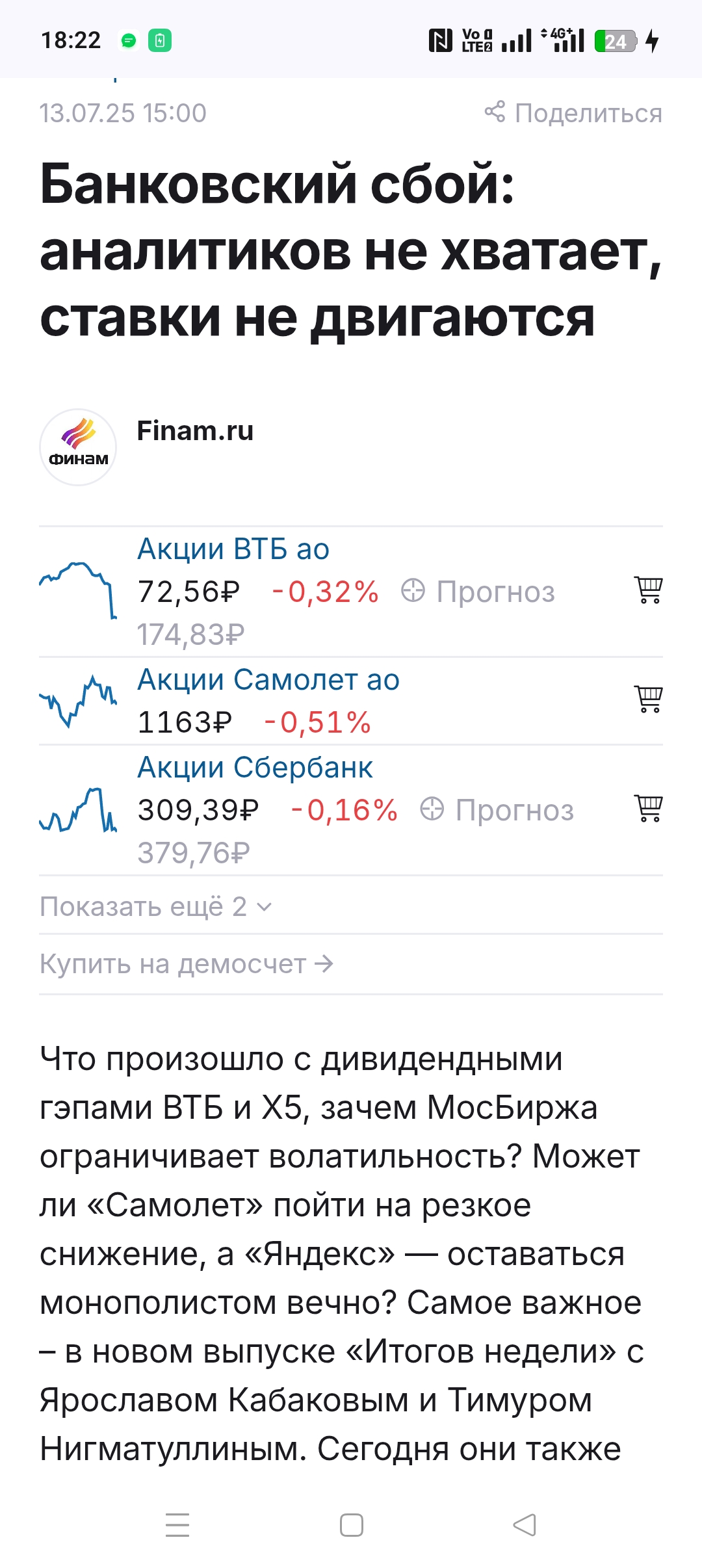Open Акции Самолет ао quote page
702x1568 pixels.
268,680
